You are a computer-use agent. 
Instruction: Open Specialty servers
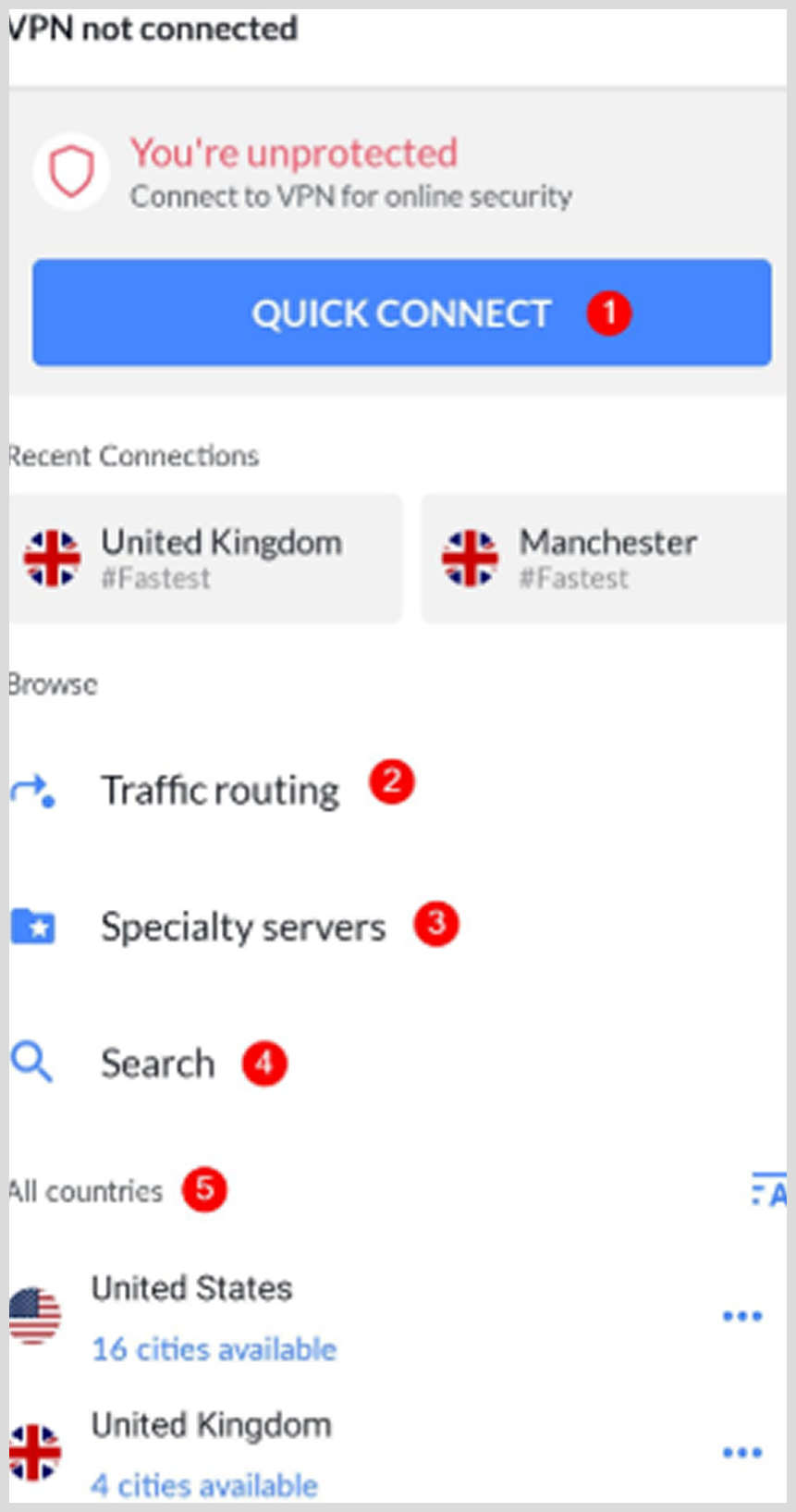tap(242, 927)
